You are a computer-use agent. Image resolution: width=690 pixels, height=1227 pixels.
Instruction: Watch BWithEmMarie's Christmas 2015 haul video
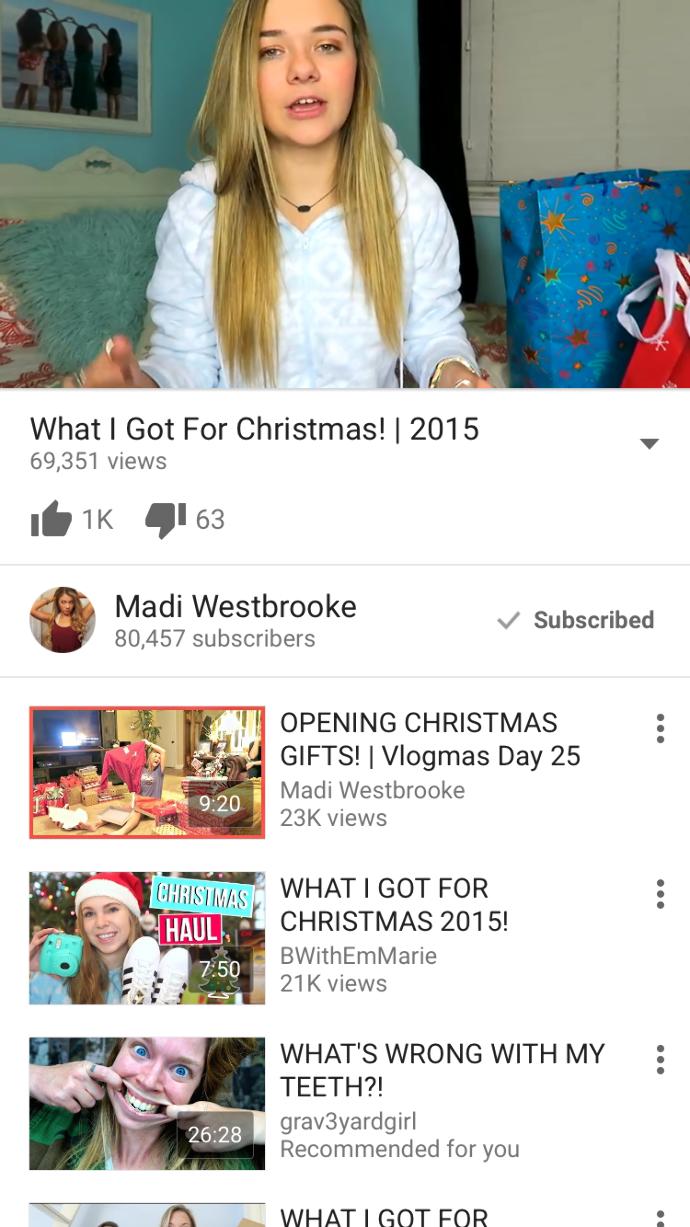147,938
